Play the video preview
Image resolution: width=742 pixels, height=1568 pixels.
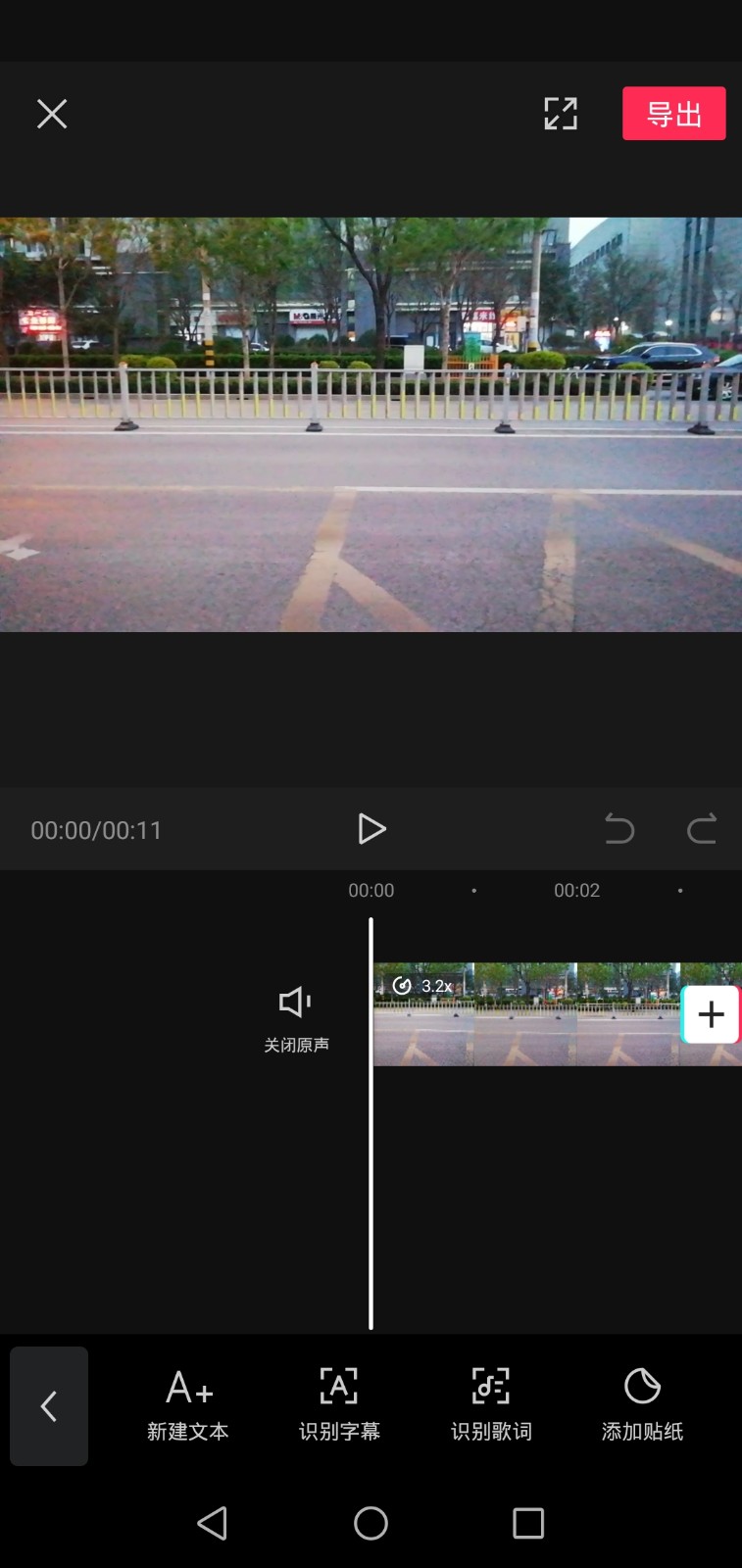coord(371,829)
